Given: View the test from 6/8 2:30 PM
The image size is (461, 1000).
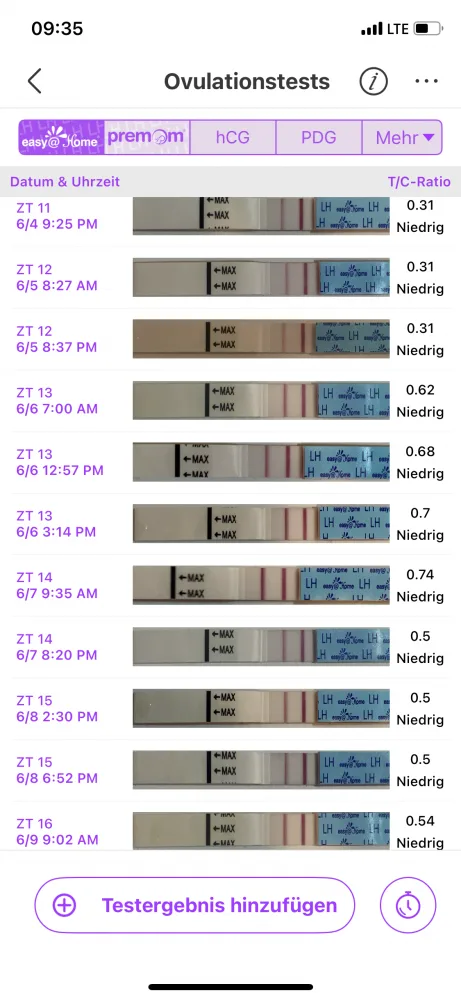Looking at the screenshot, I should [230, 709].
